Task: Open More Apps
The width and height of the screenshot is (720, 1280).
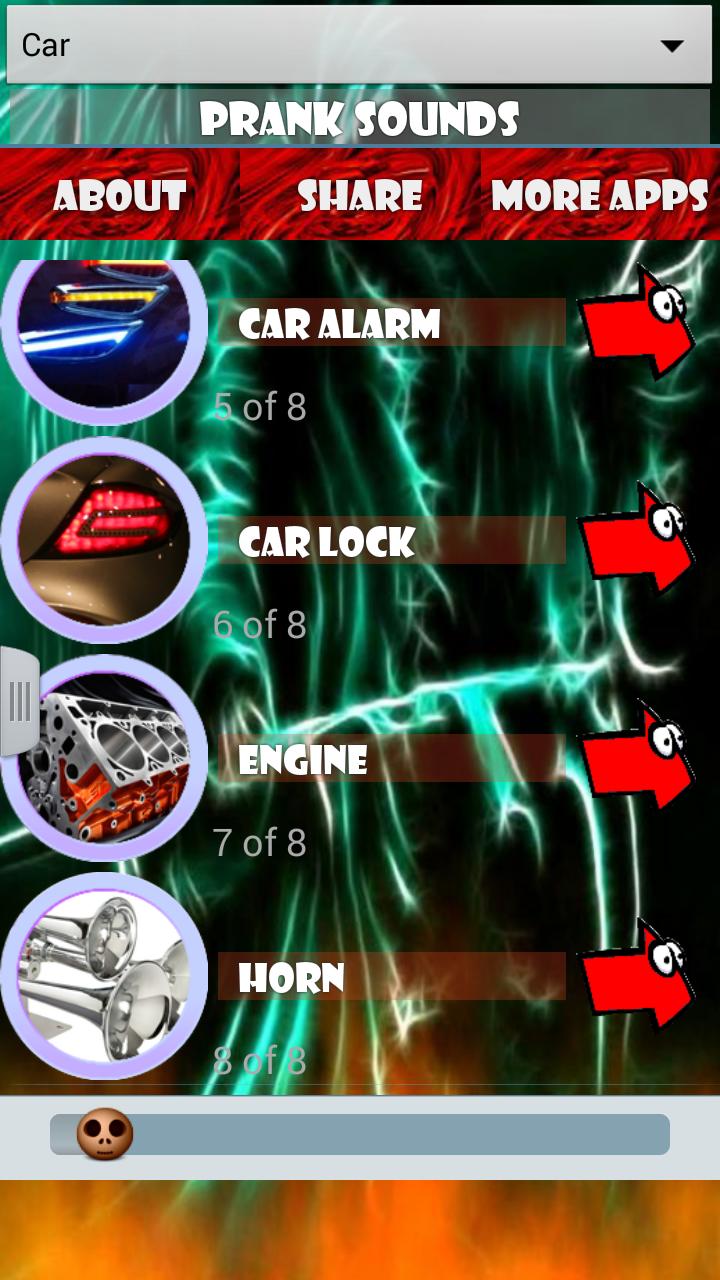Action: tap(600, 195)
